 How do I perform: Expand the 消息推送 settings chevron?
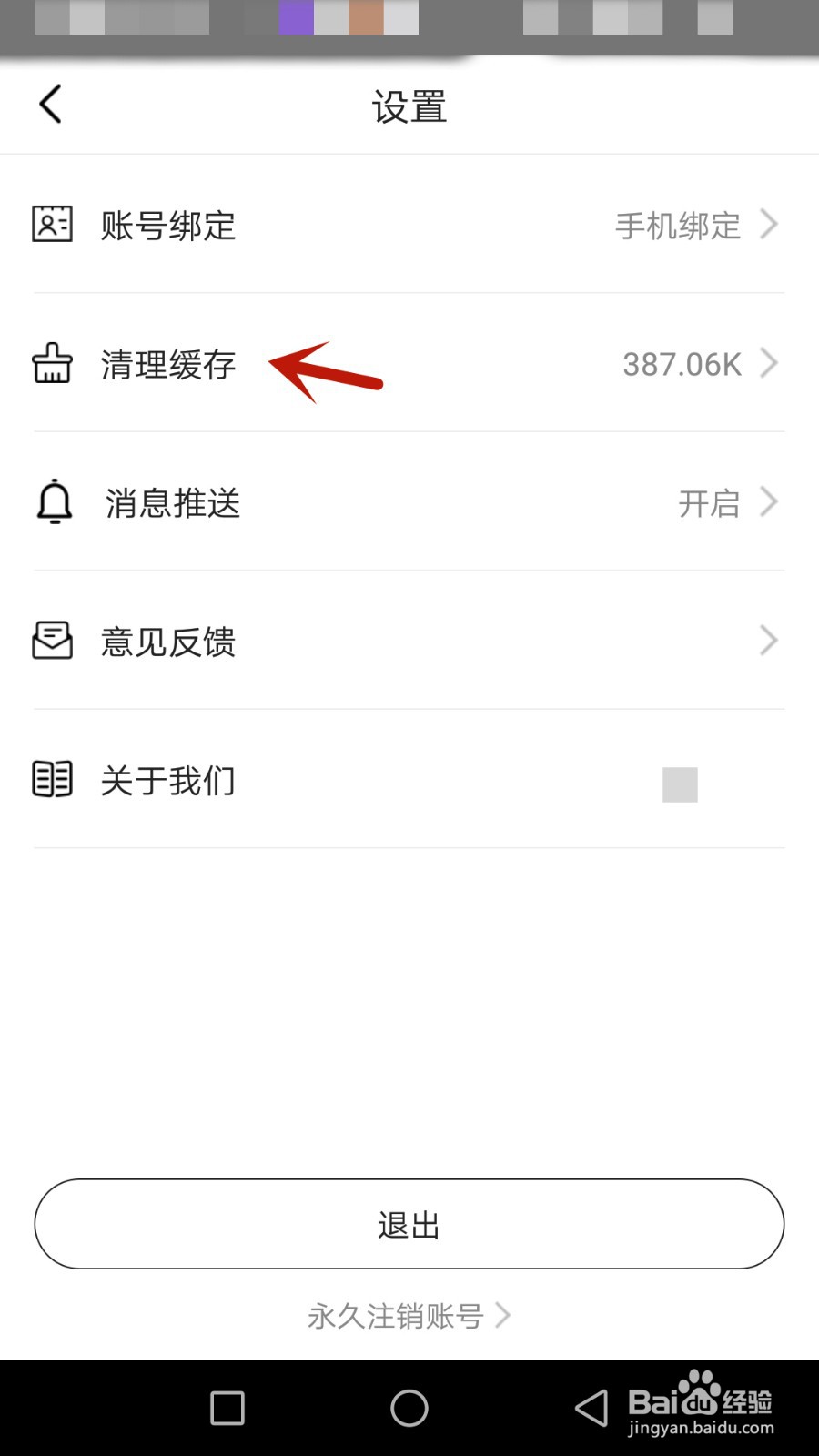[769, 502]
